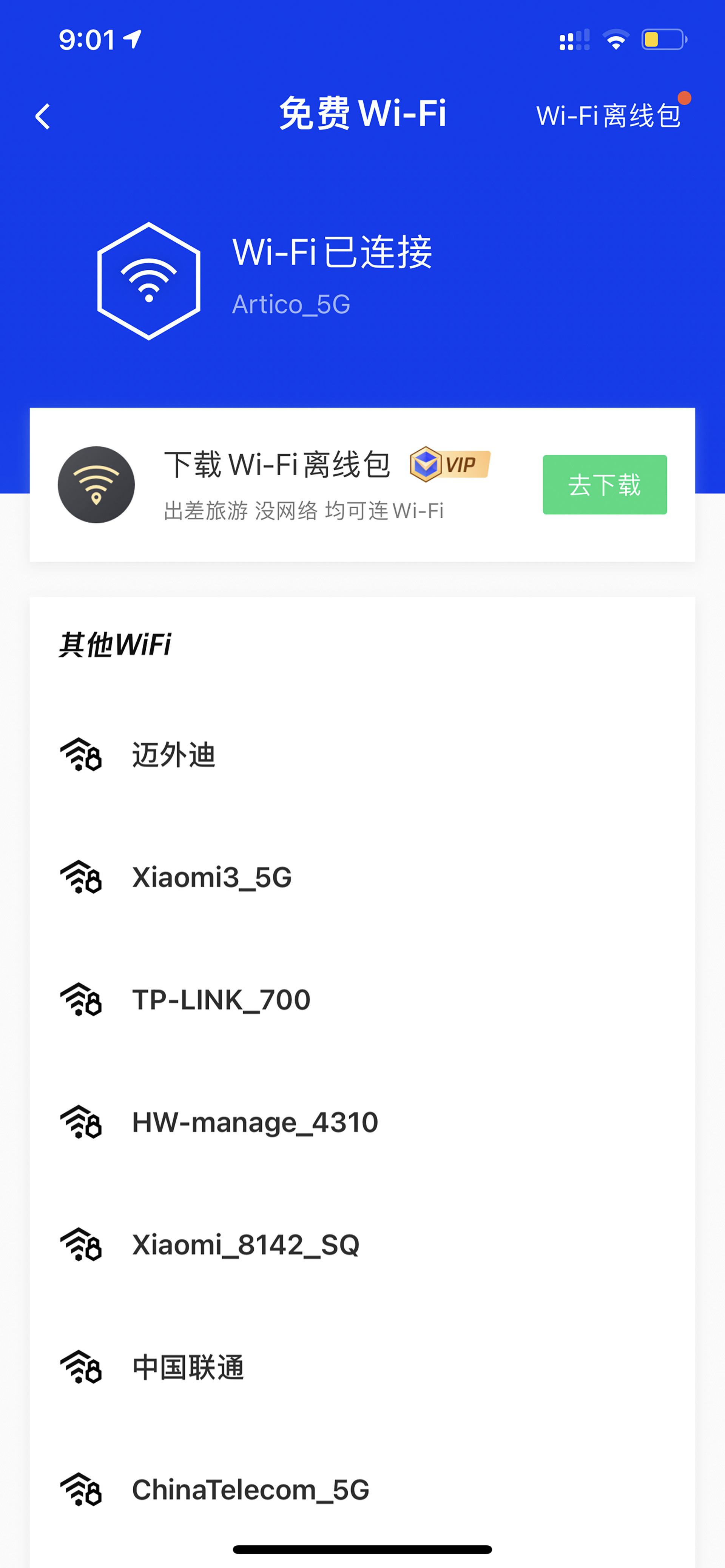Connect to the Xiaomi3_5G network
Viewport: 725px width, 1568px height.
point(362,877)
